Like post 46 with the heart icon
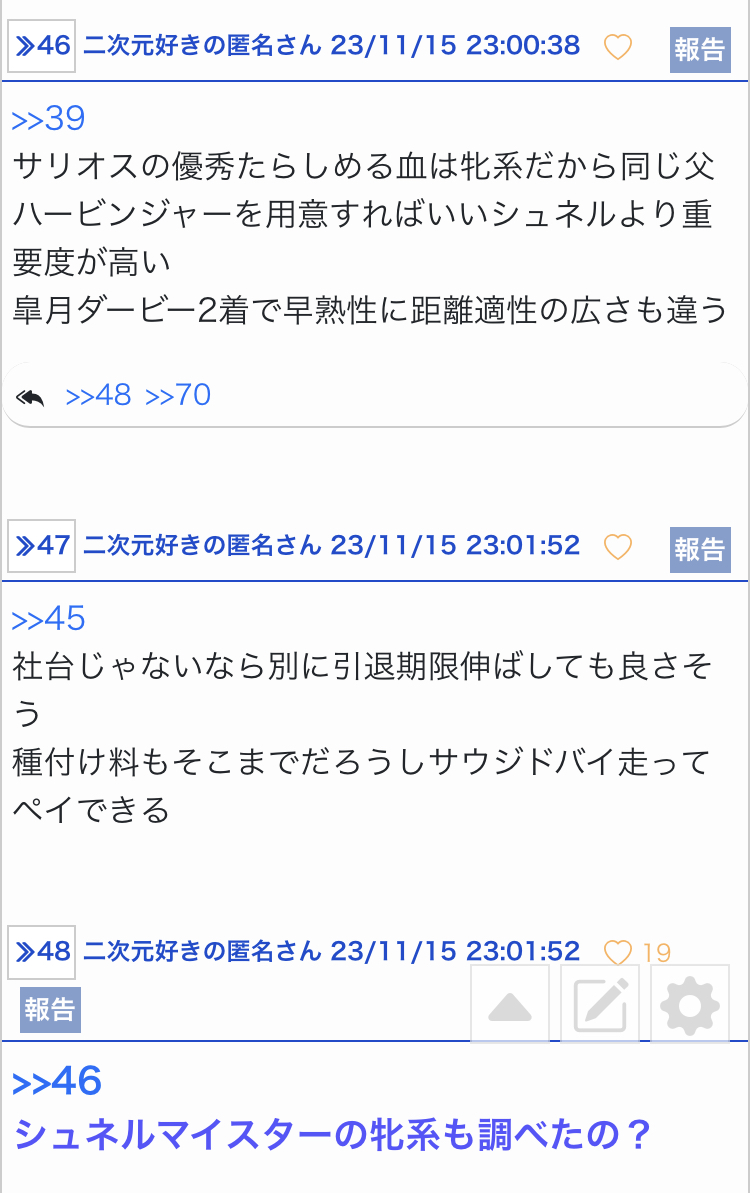The image size is (750, 1193). click(x=618, y=47)
